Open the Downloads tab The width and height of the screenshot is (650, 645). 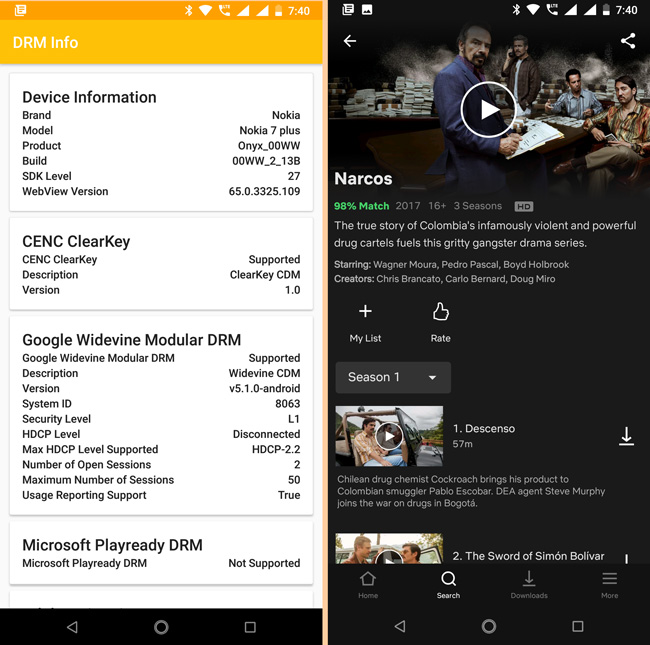(x=529, y=585)
